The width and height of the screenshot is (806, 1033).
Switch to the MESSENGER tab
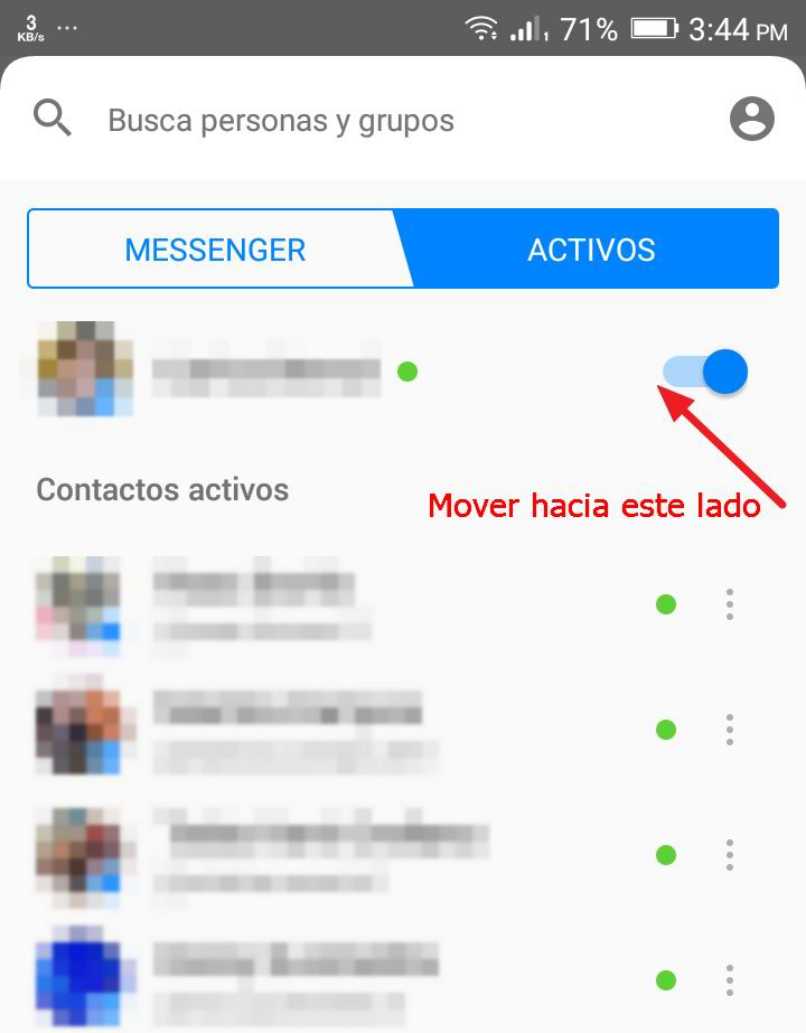[x=214, y=249]
